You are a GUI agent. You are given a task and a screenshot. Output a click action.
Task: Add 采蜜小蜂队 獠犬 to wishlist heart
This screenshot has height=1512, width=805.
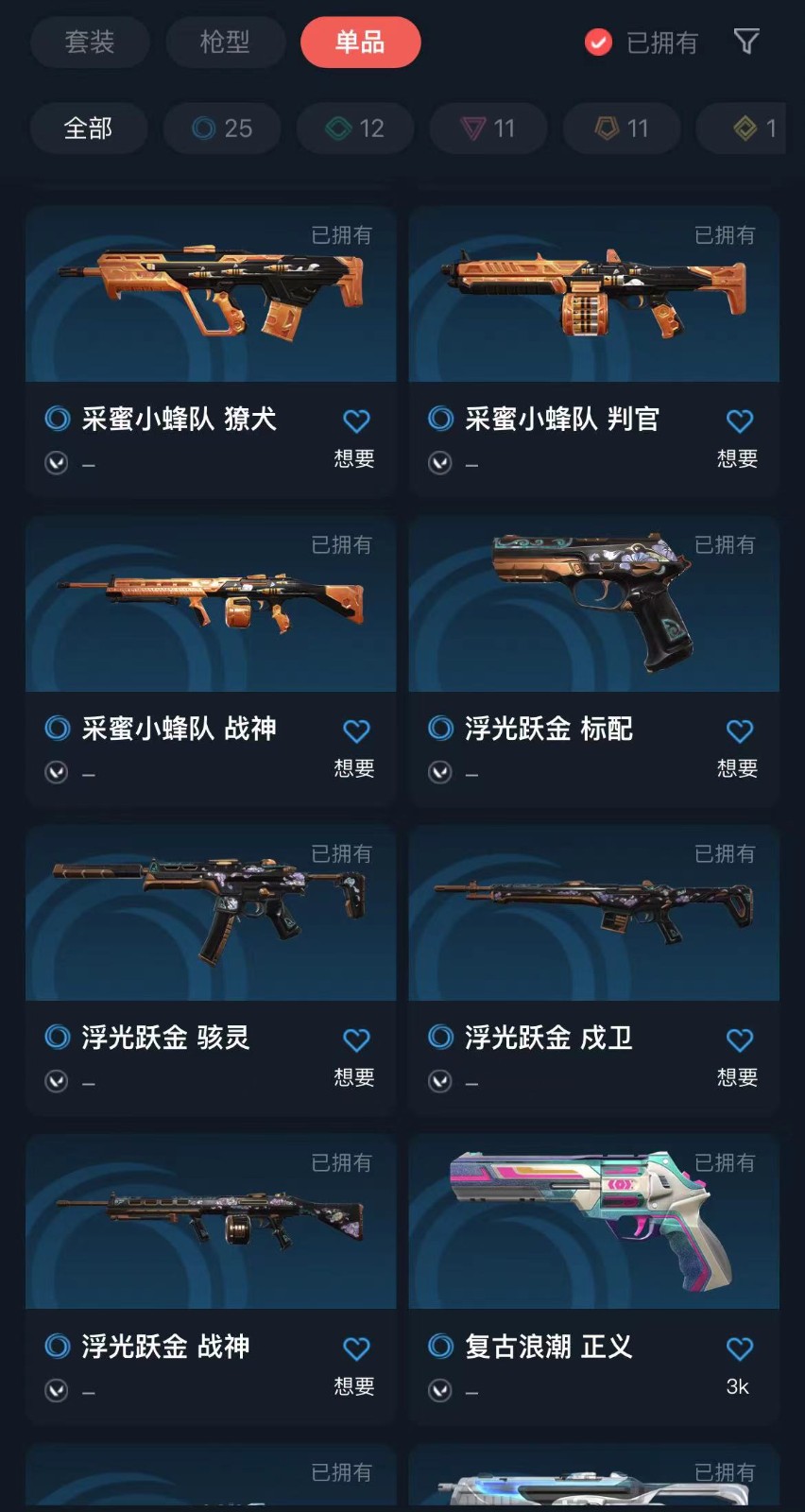[355, 421]
